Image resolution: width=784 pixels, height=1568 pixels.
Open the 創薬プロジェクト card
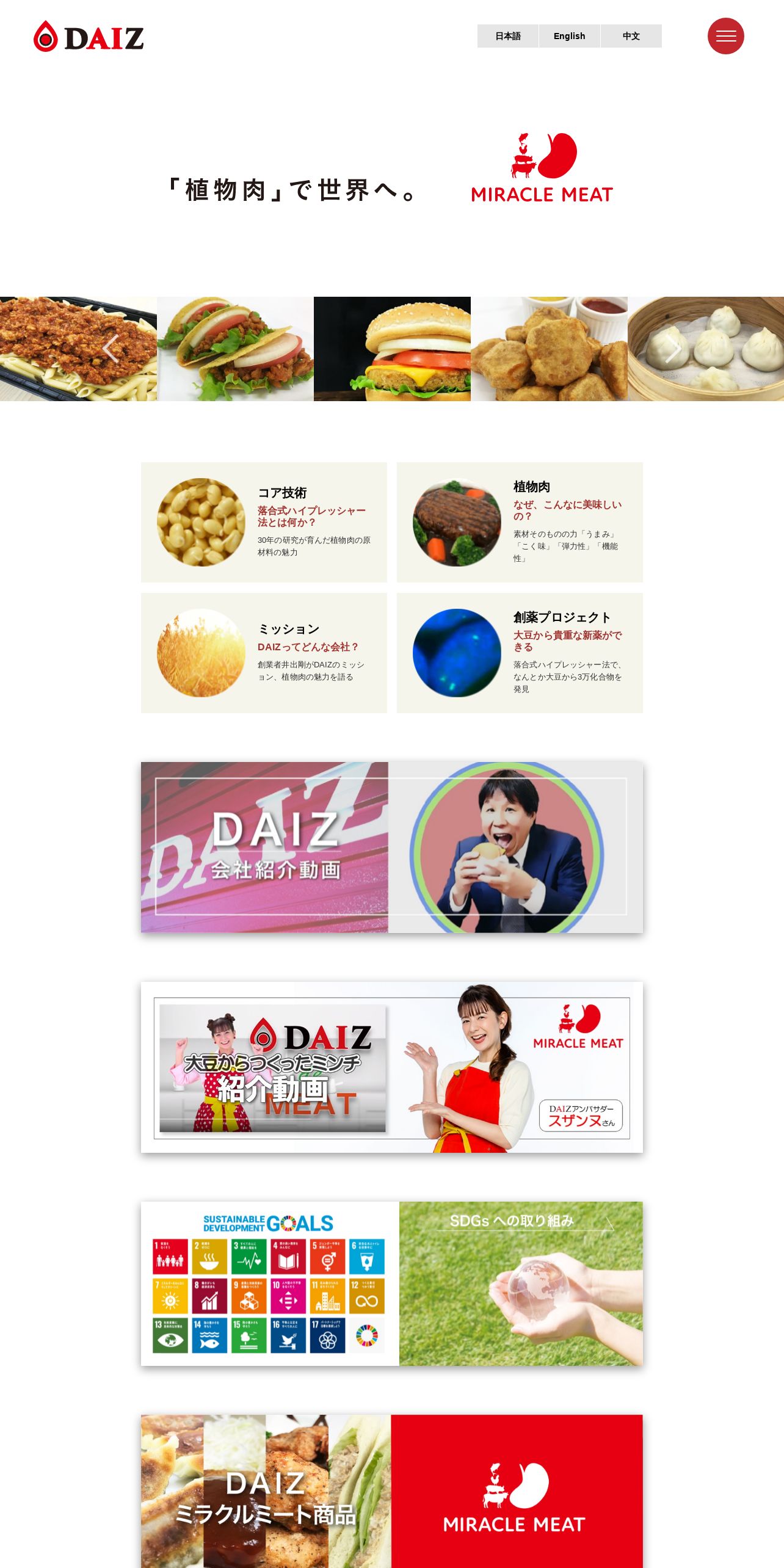tap(520, 653)
